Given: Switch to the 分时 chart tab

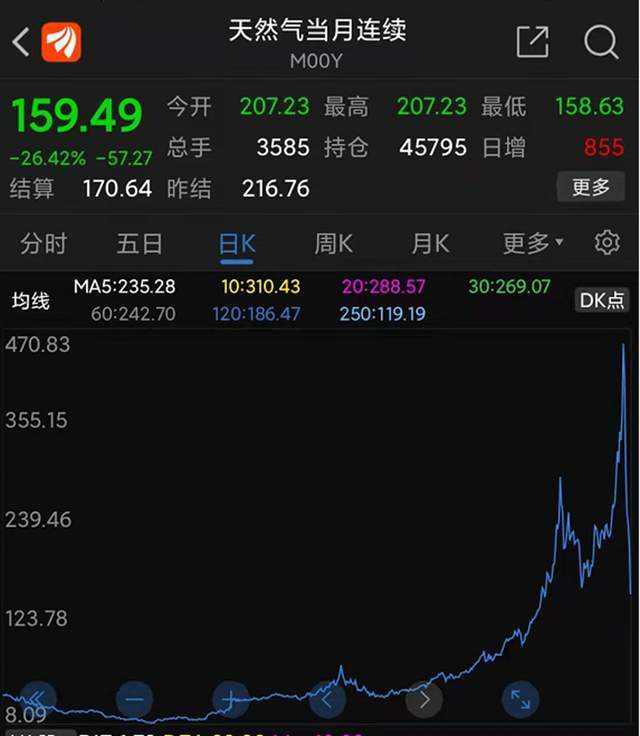Looking at the screenshot, I should click(x=44, y=243).
